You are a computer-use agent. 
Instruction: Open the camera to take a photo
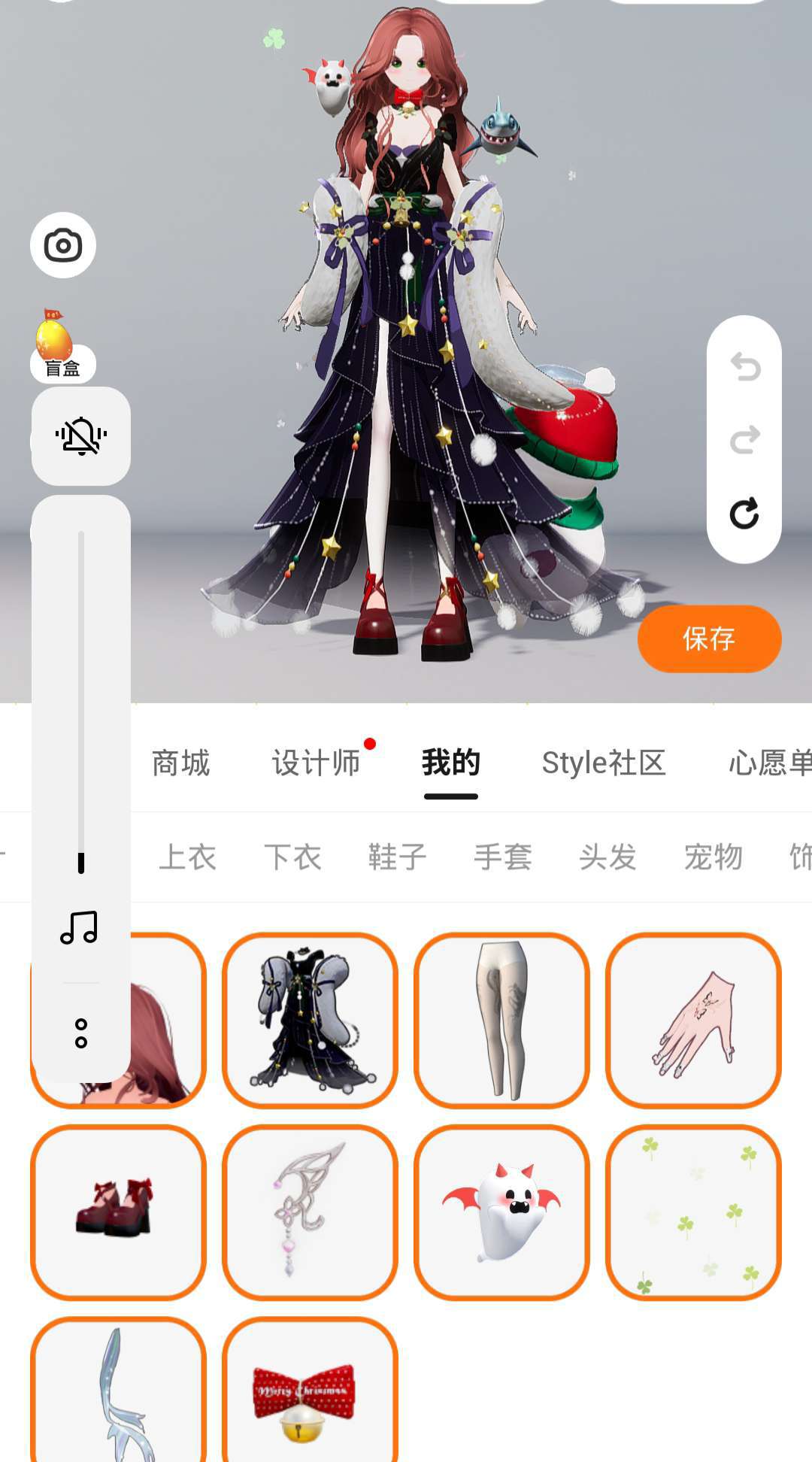click(63, 245)
